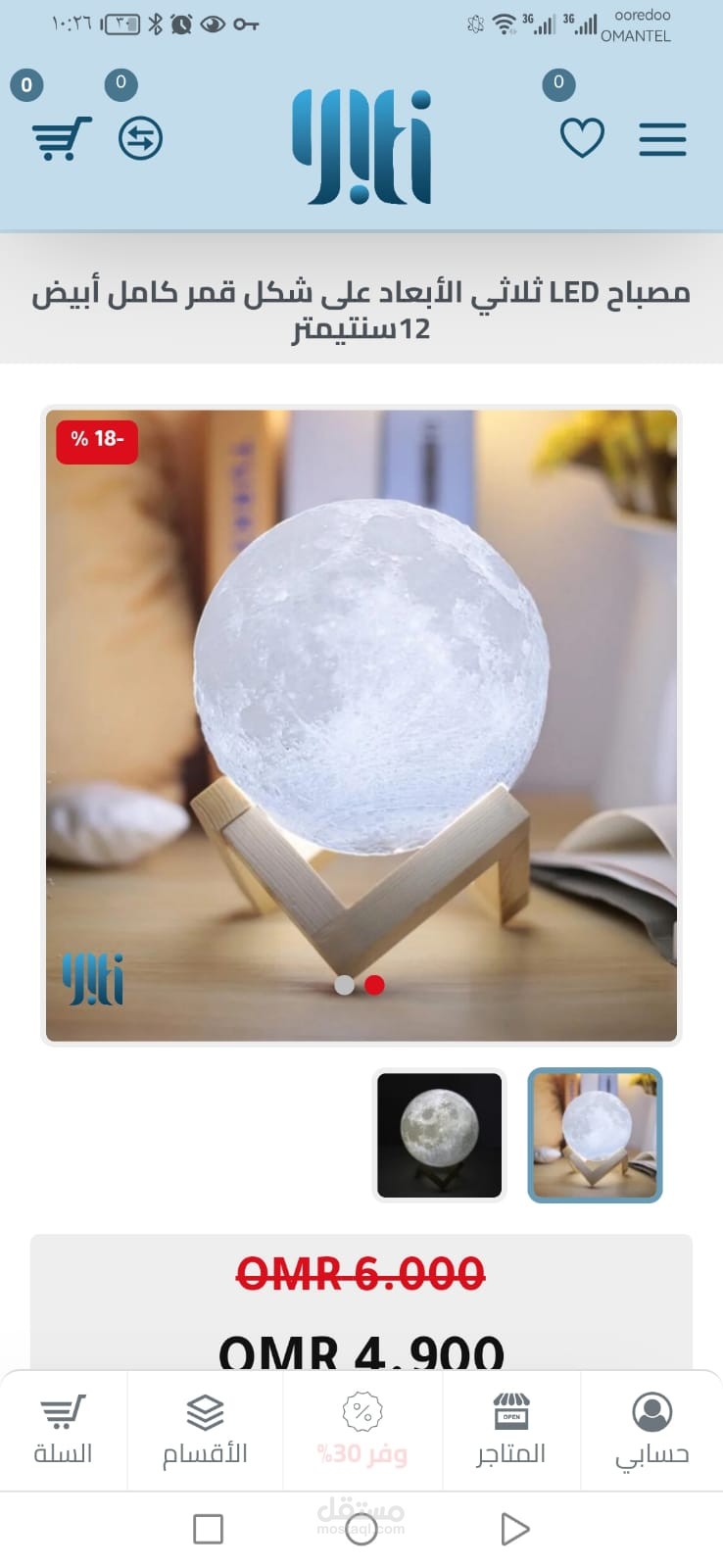This screenshot has height=1568, width=723.
Task: Tap the grey image page indicator dot
Action: [x=344, y=985]
